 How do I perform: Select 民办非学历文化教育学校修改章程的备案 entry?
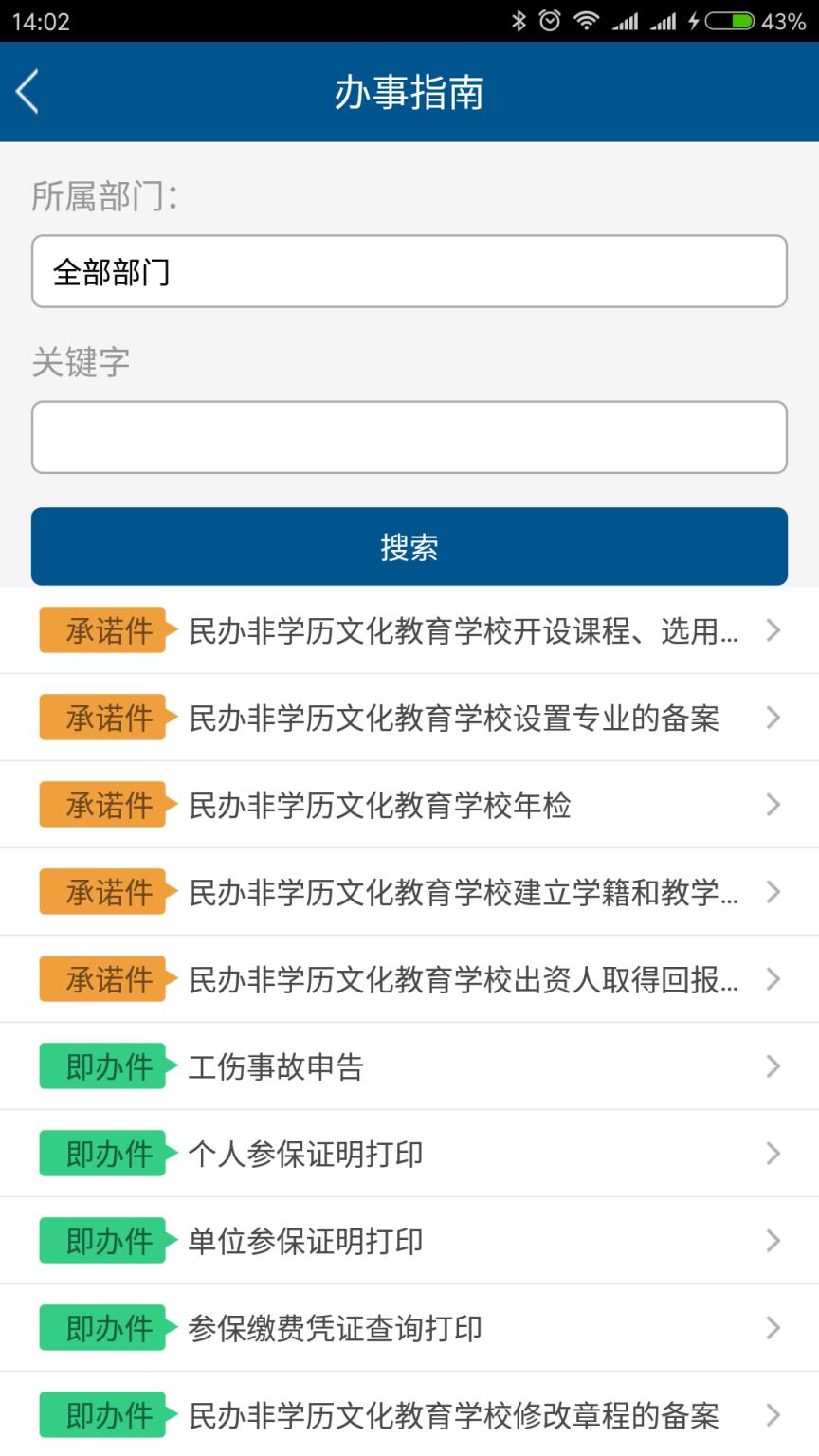[x=409, y=1414]
